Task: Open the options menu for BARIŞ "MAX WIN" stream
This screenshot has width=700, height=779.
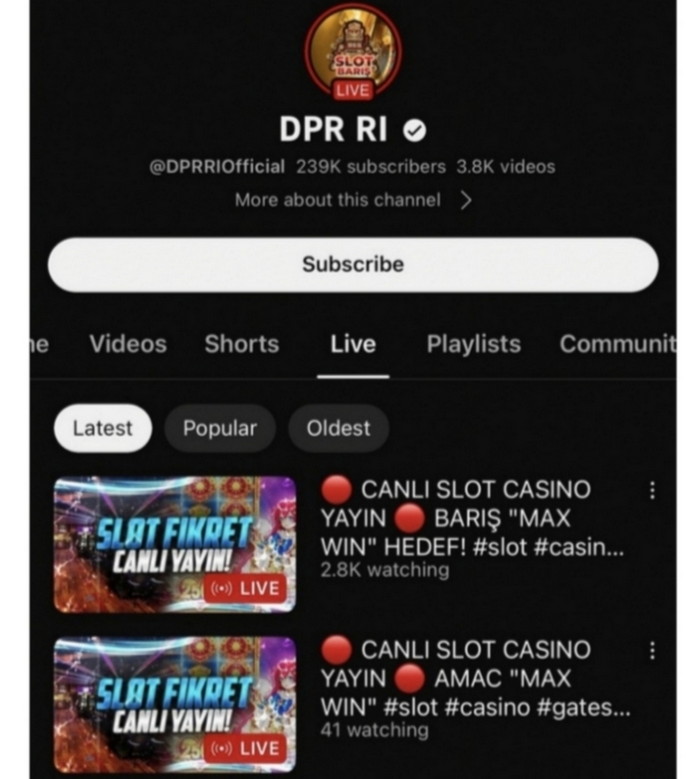Action: coord(652,491)
